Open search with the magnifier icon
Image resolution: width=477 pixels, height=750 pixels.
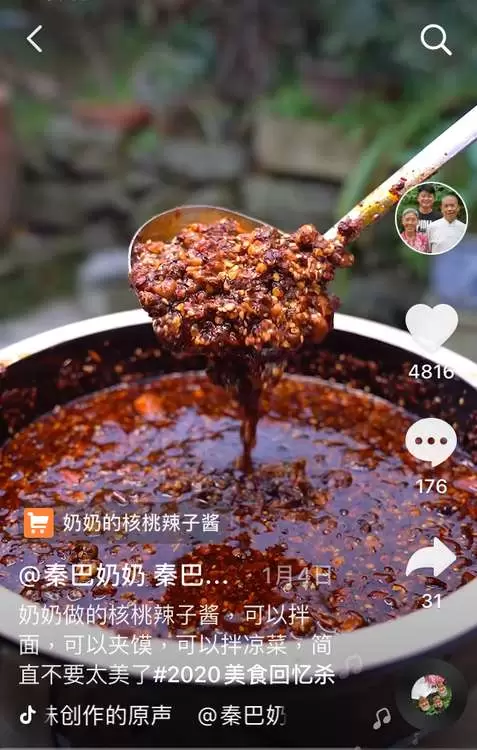click(436, 40)
